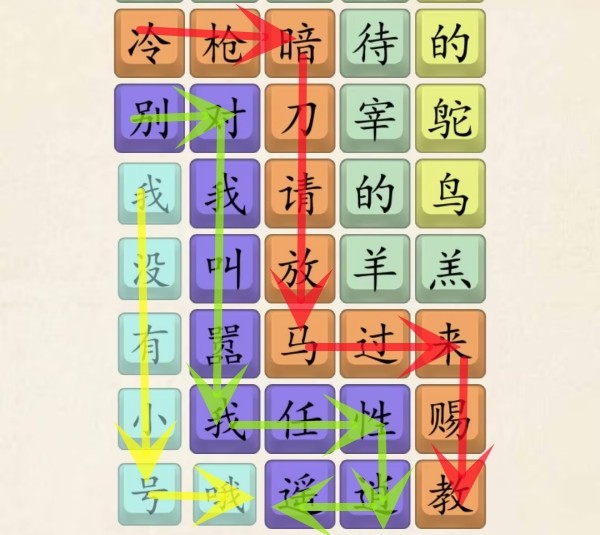The height and width of the screenshot is (535, 600).
Task: Pick the 暗 tile
Action: click(x=300, y=45)
